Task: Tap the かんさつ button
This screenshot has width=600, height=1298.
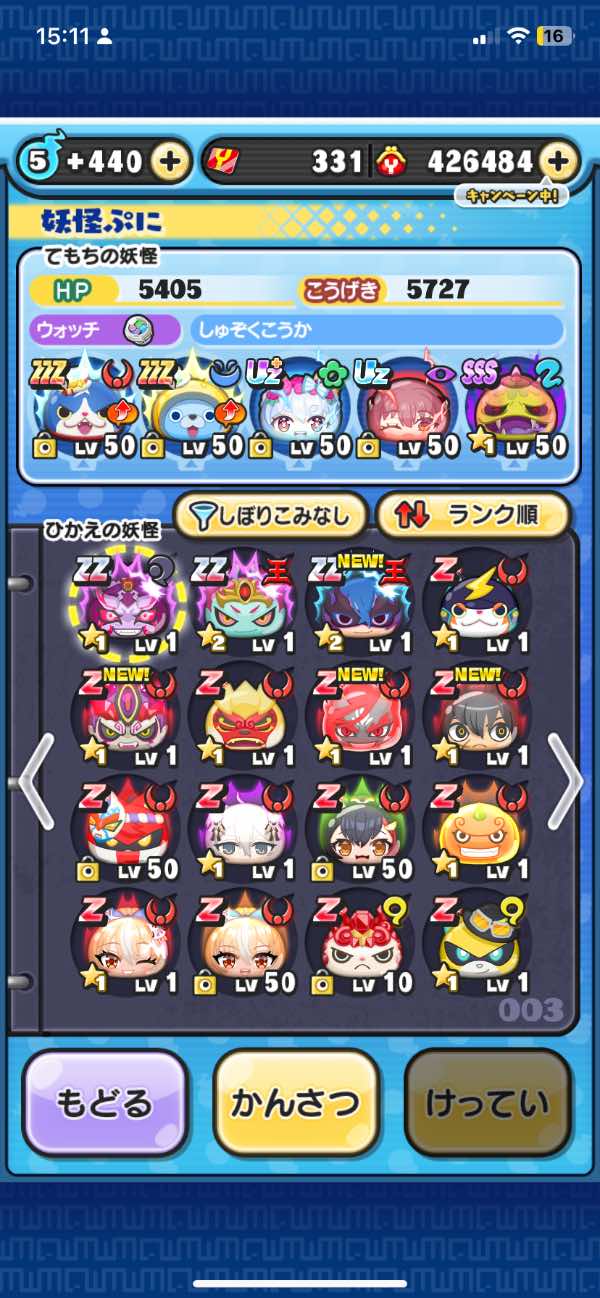Action: click(x=296, y=1103)
